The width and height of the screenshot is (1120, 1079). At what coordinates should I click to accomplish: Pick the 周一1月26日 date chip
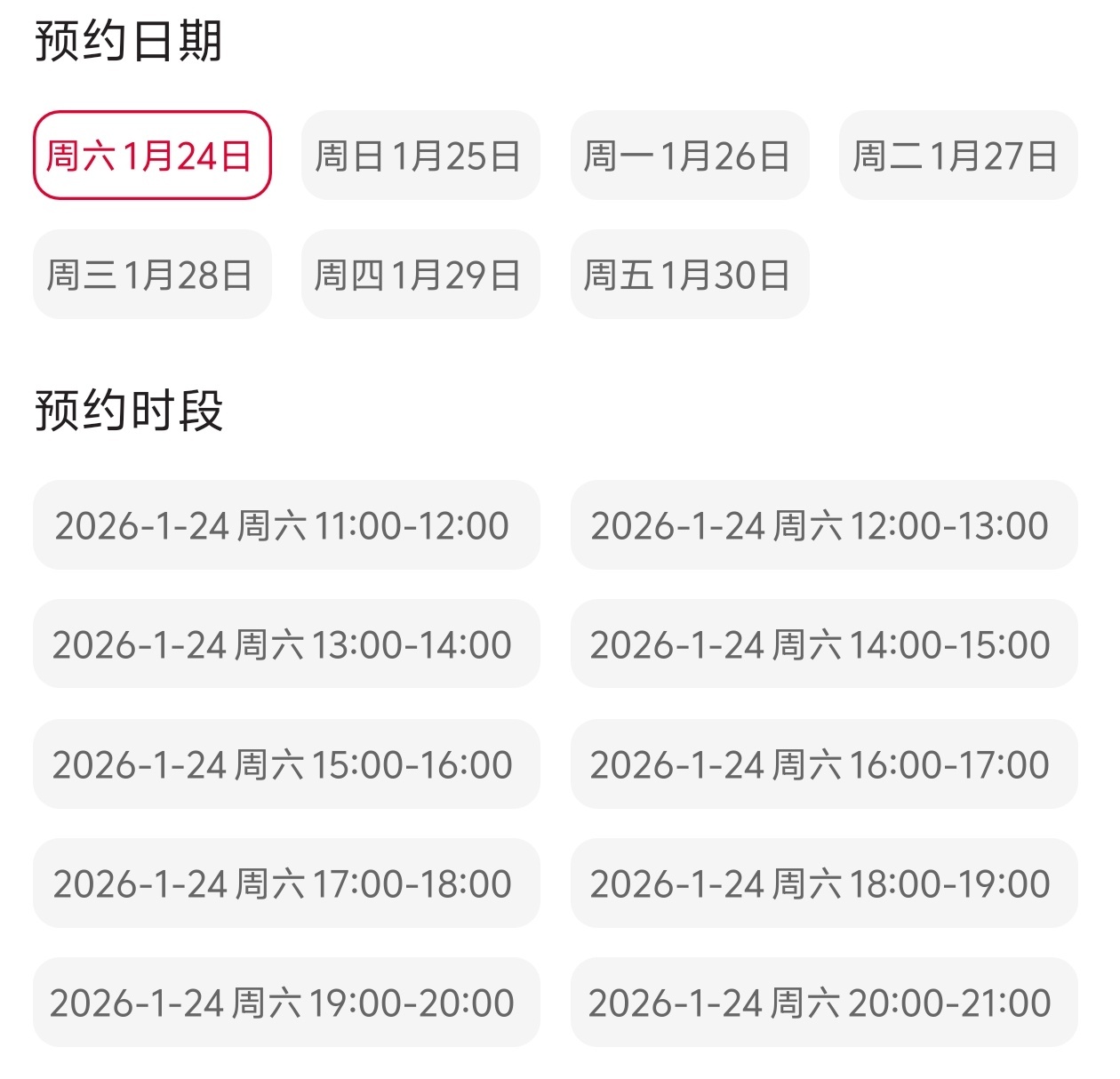pos(690,156)
